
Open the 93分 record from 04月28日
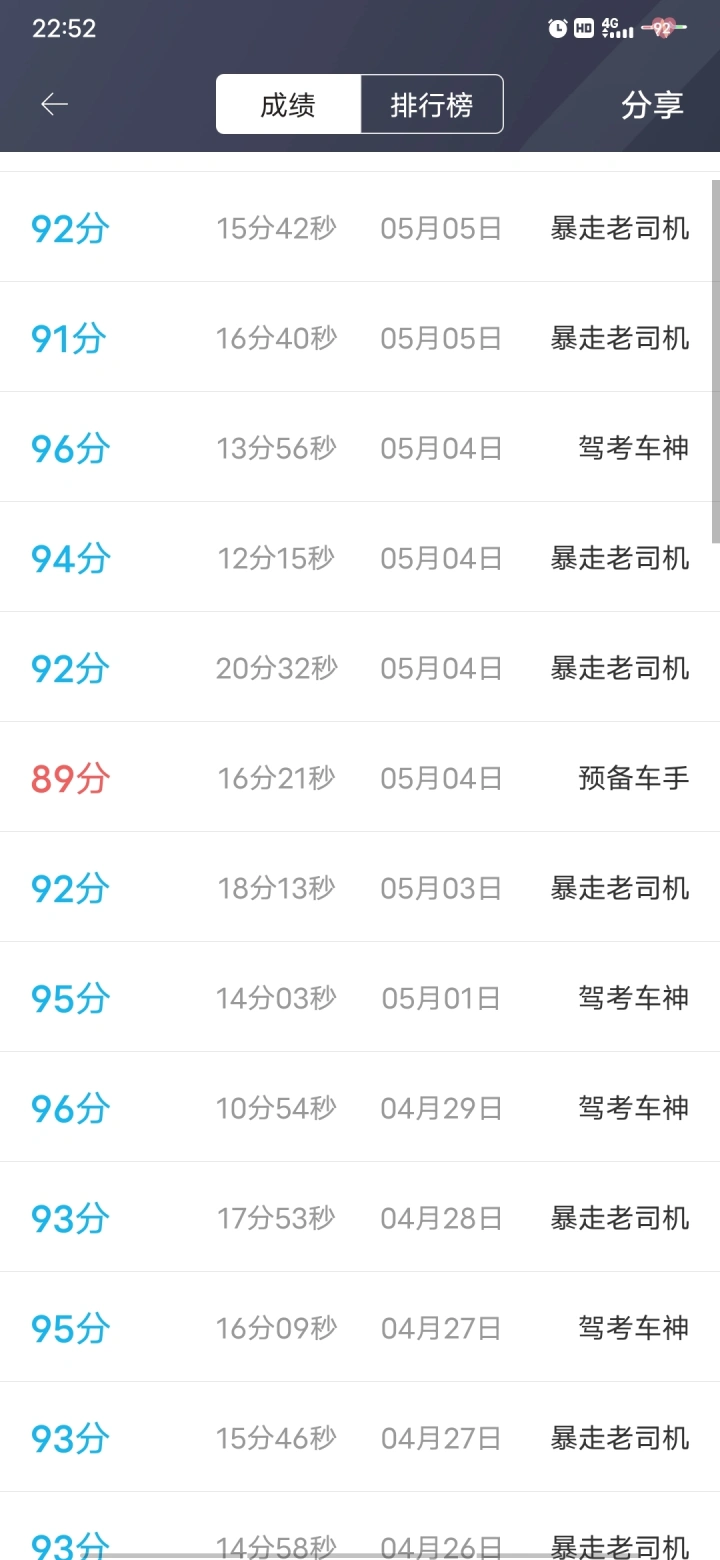pos(360,1217)
